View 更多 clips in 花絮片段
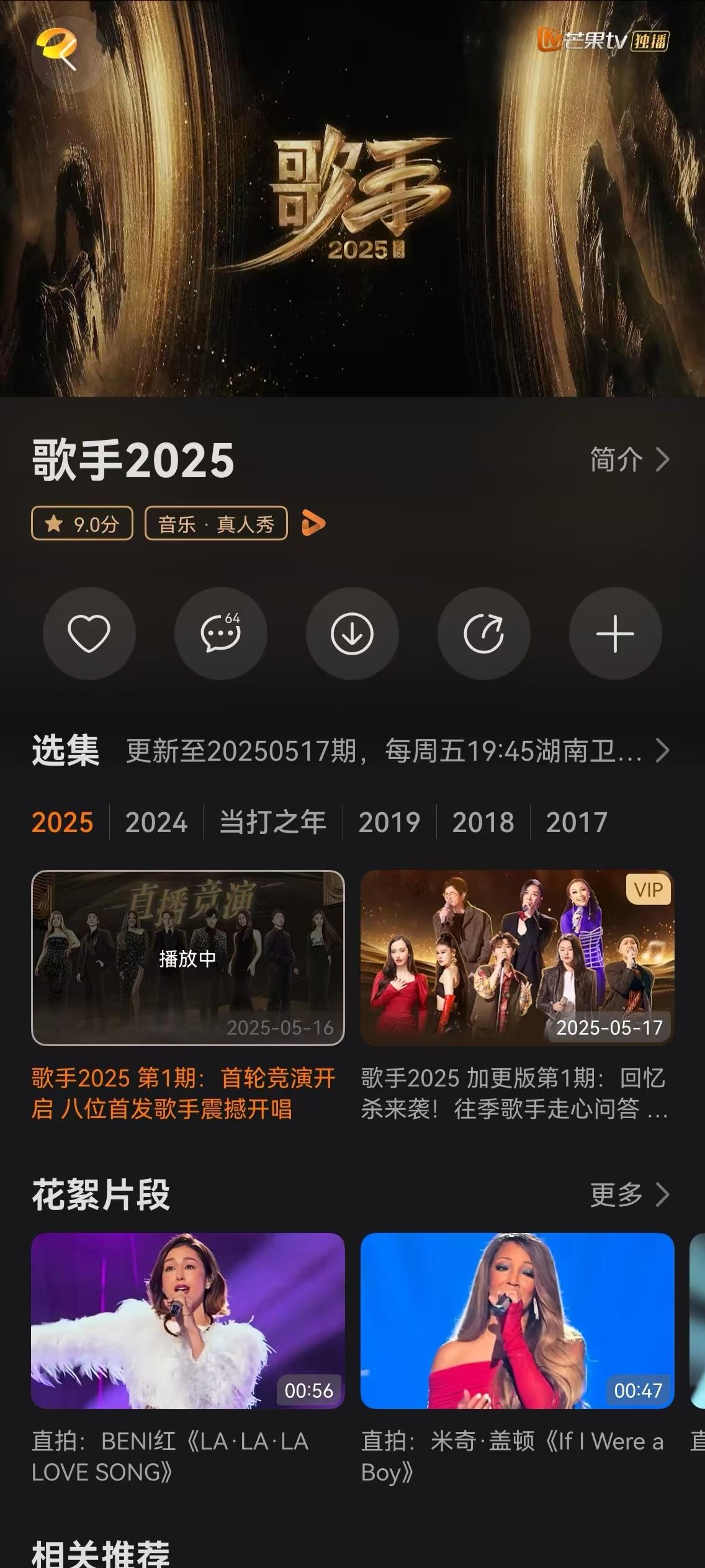Image resolution: width=705 pixels, height=1568 pixels. tap(629, 1194)
